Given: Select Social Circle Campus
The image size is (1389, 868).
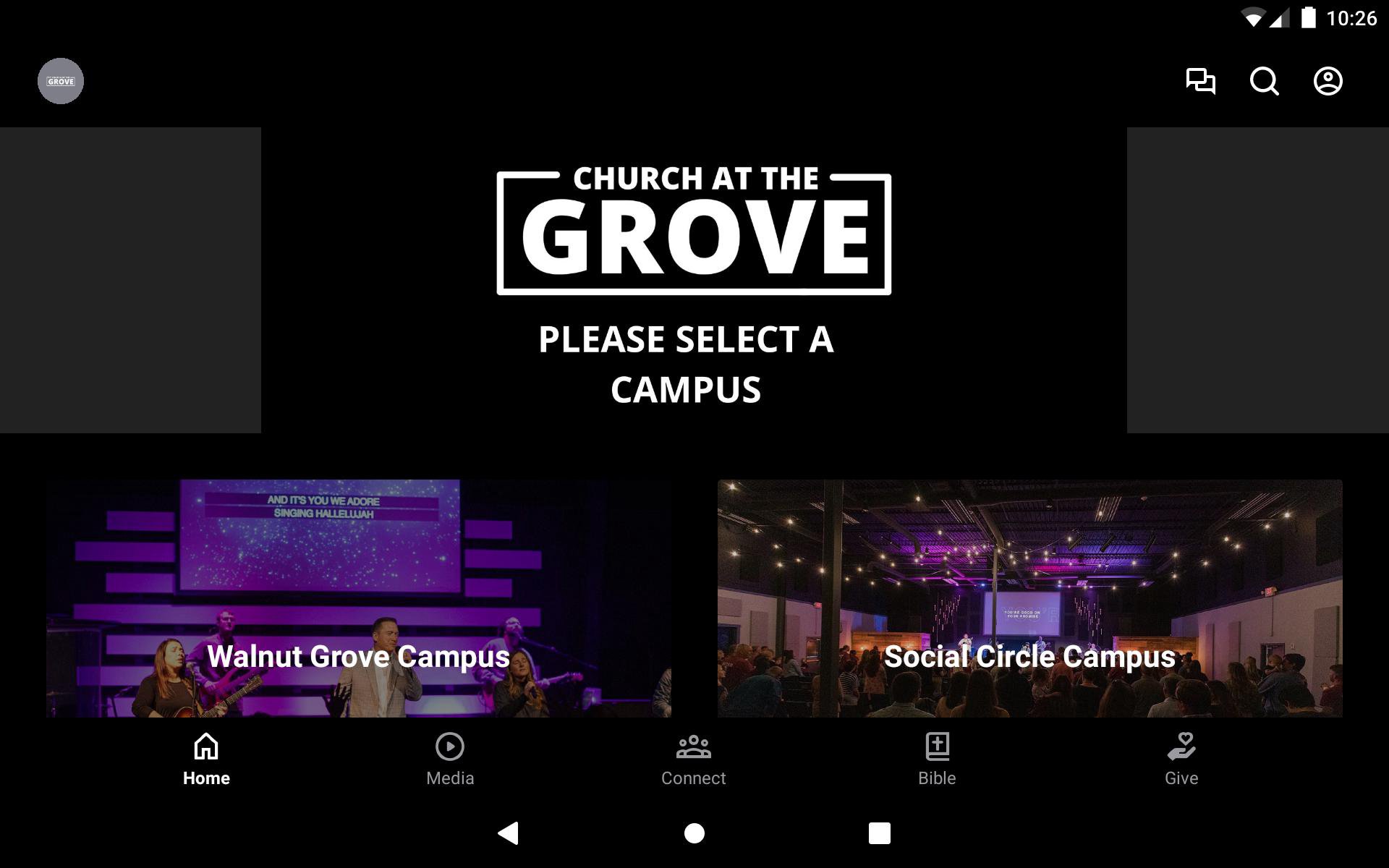Looking at the screenshot, I should pos(1029,598).
